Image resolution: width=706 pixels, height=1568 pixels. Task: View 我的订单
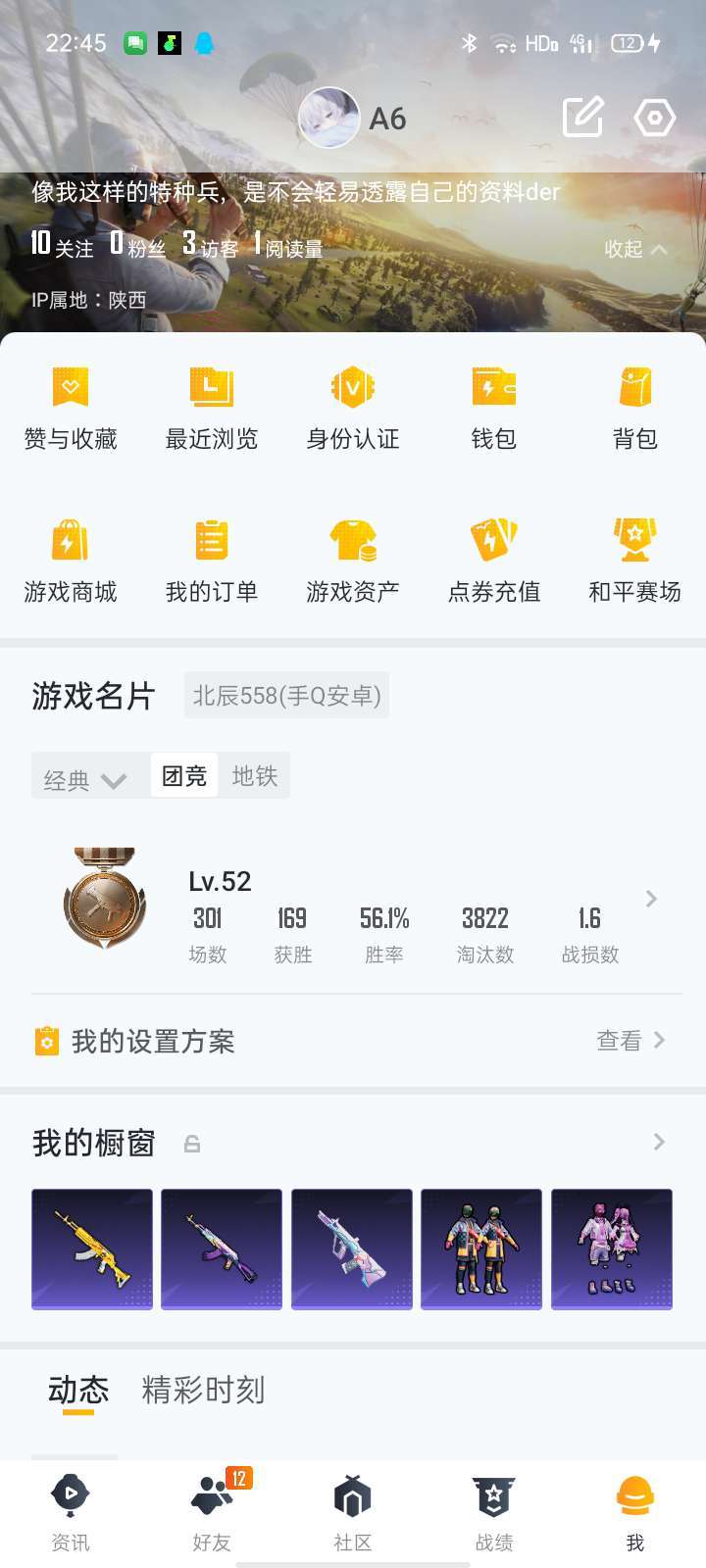212,562
